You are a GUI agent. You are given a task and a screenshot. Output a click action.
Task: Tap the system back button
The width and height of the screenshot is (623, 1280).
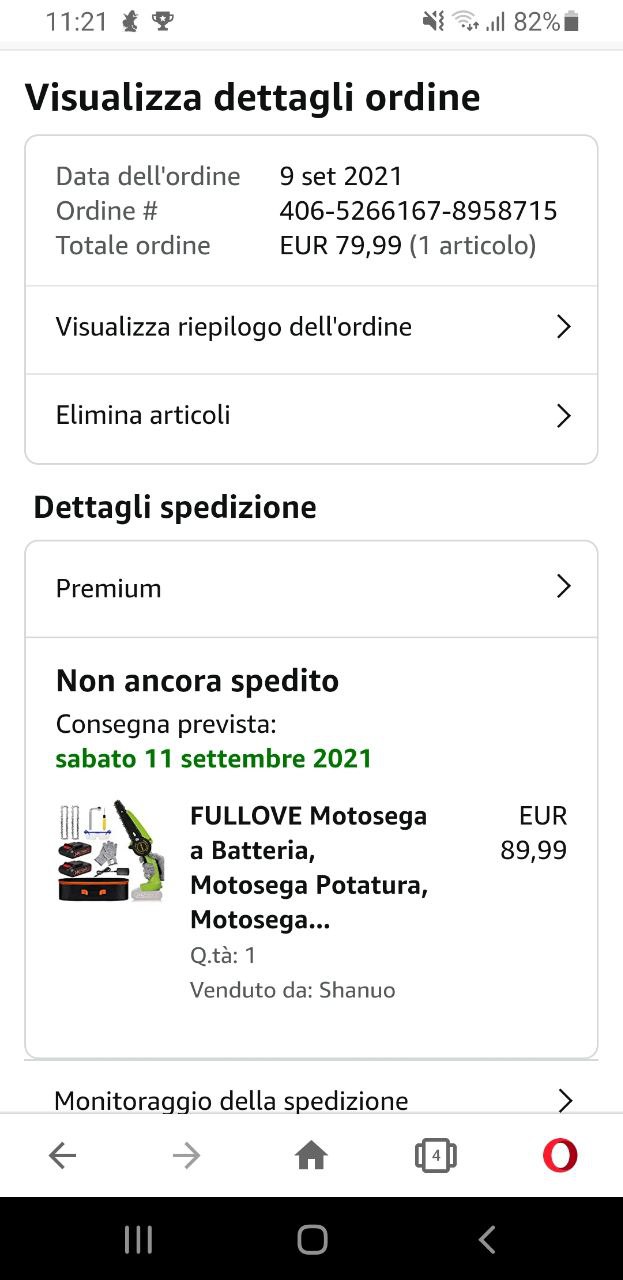tap(486, 1240)
